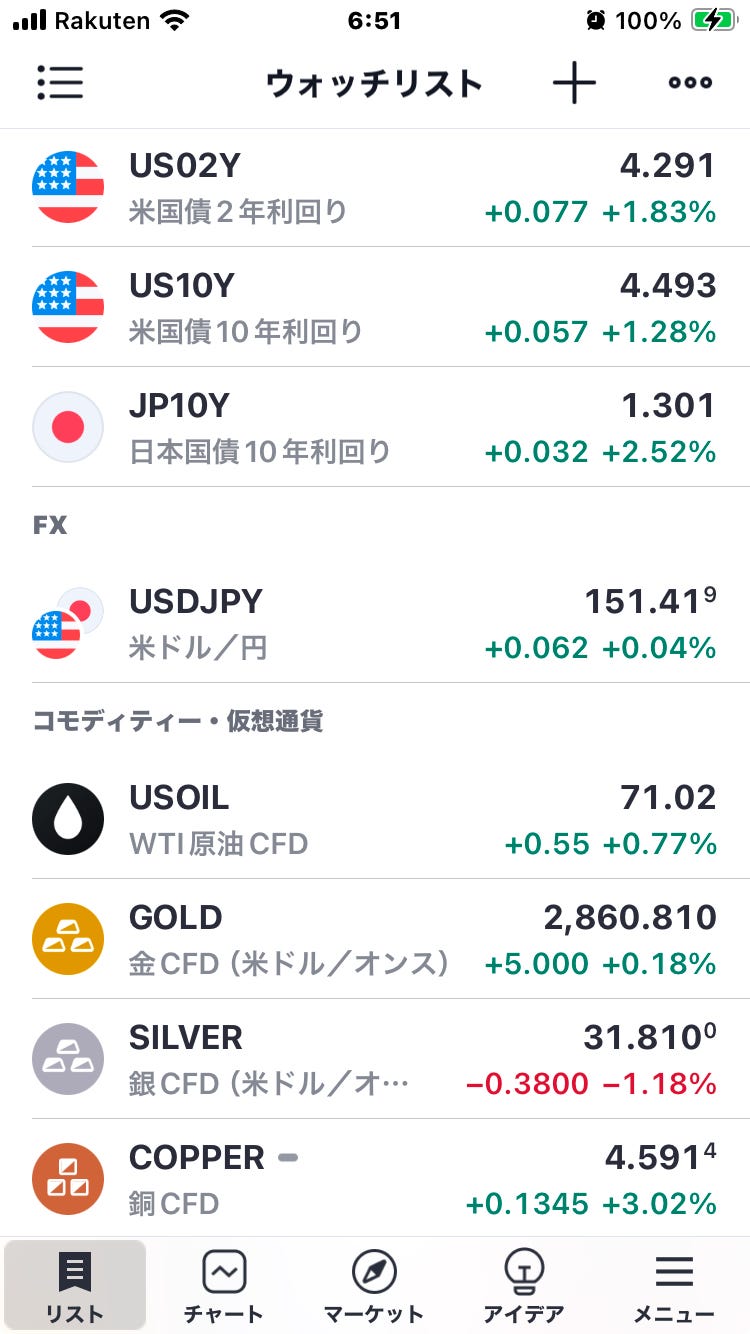750x1334 pixels.
Task: Add a new symbol with the plus icon
Action: coord(574,83)
